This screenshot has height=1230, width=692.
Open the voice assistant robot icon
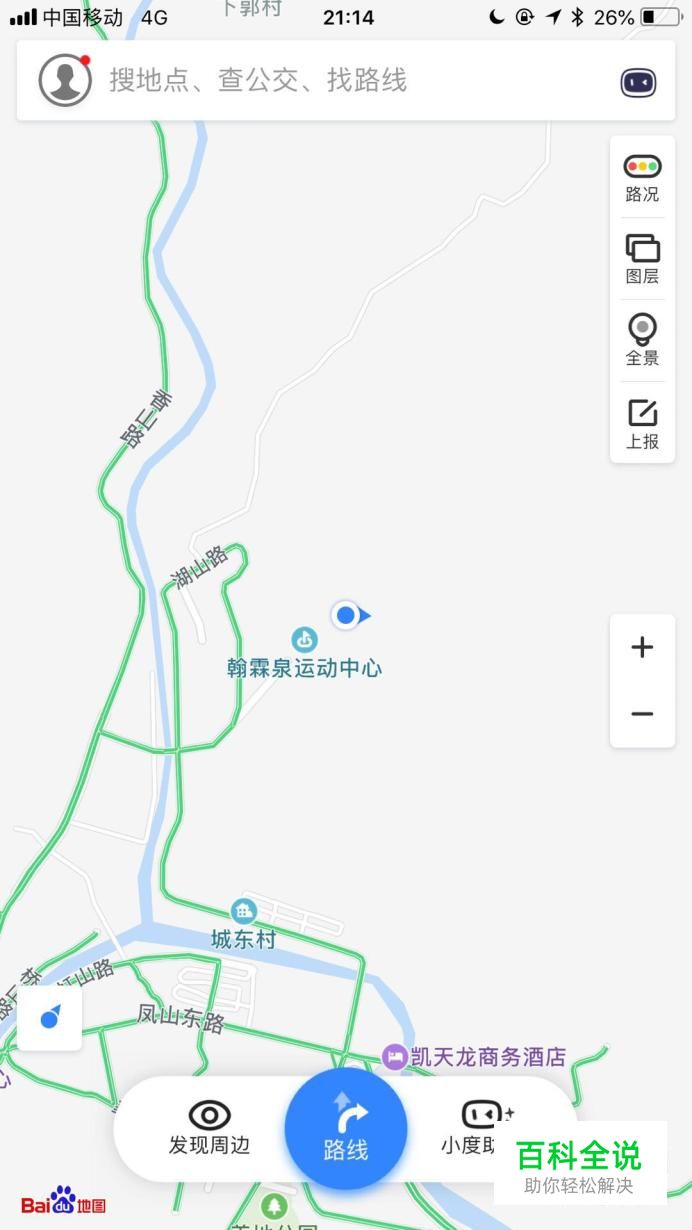638,82
